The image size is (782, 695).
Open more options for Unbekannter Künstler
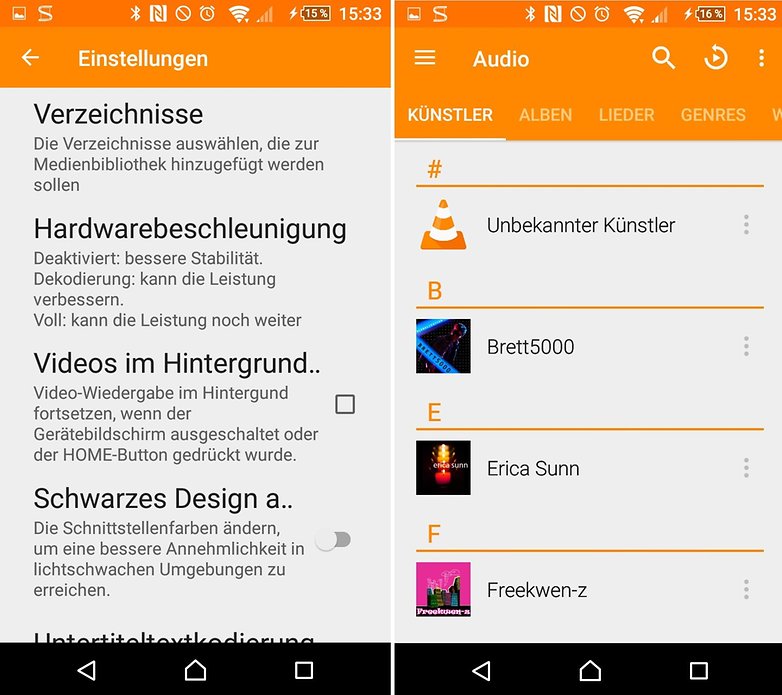pyautogui.click(x=746, y=225)
